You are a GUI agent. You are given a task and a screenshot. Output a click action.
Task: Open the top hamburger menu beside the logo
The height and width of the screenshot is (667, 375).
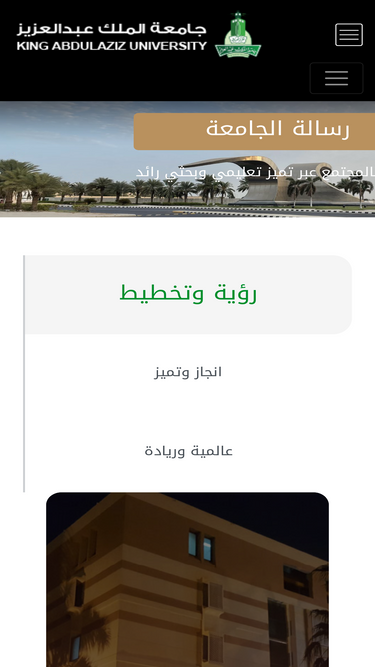349,34
